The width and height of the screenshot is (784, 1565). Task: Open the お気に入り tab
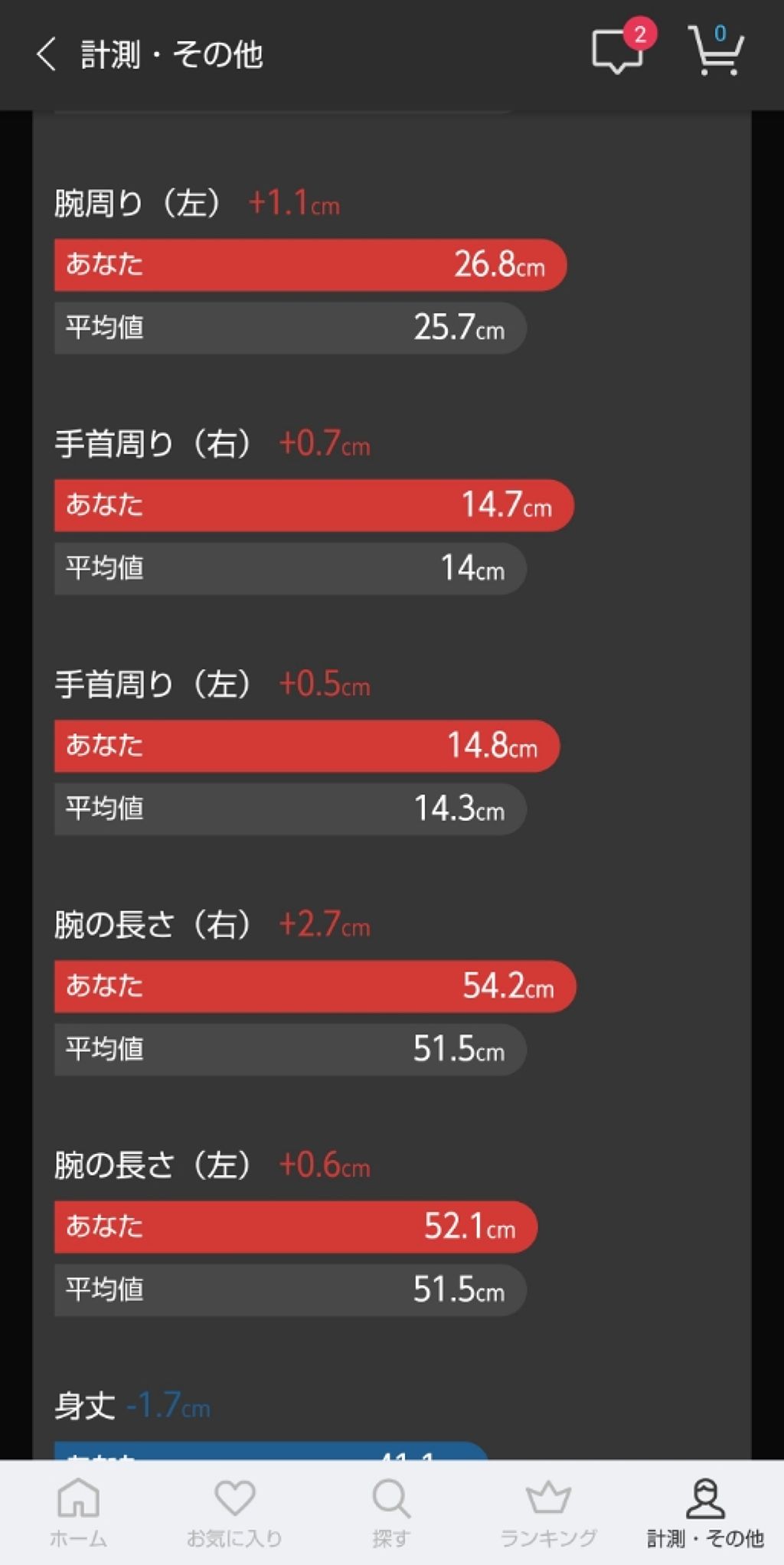point(235,1513)
